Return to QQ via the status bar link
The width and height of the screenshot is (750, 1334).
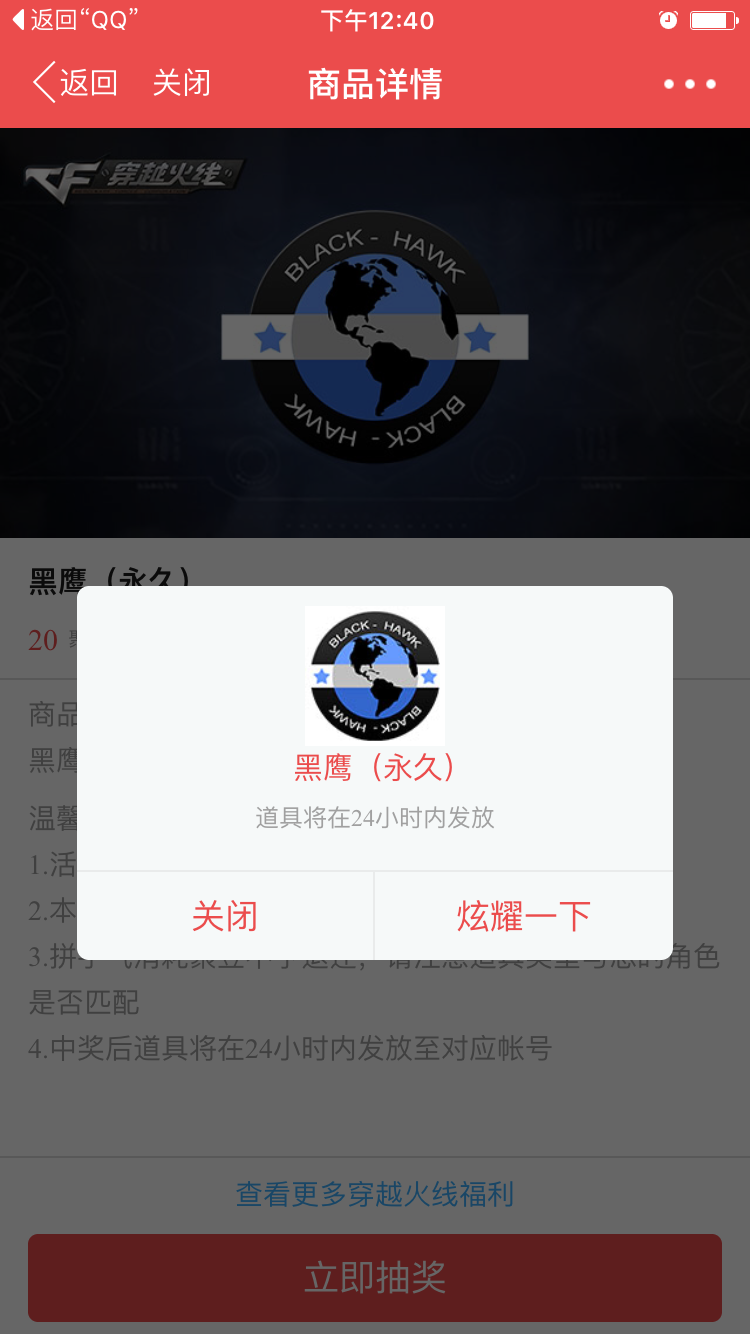tap(74, 20)
